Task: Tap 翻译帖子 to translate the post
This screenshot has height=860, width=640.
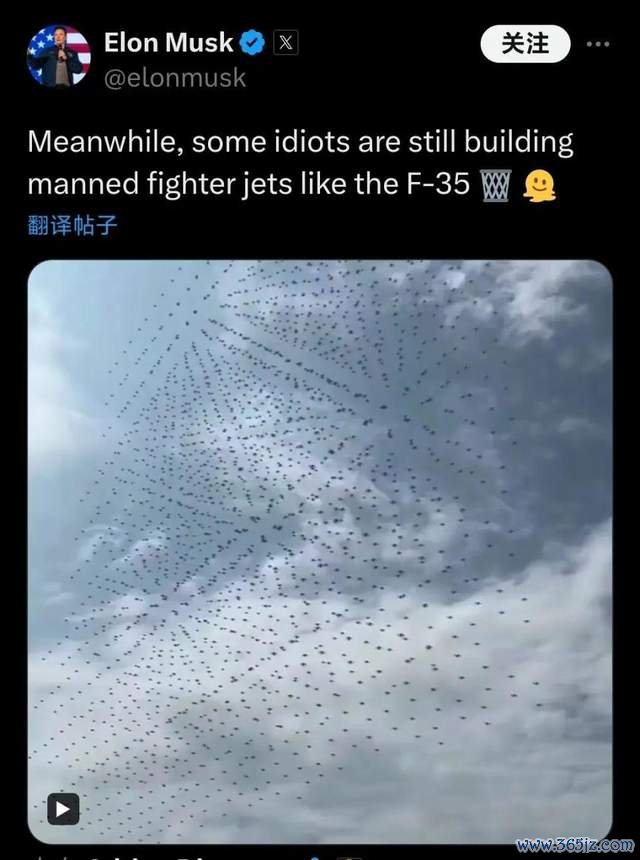Action: pos(72,224)
